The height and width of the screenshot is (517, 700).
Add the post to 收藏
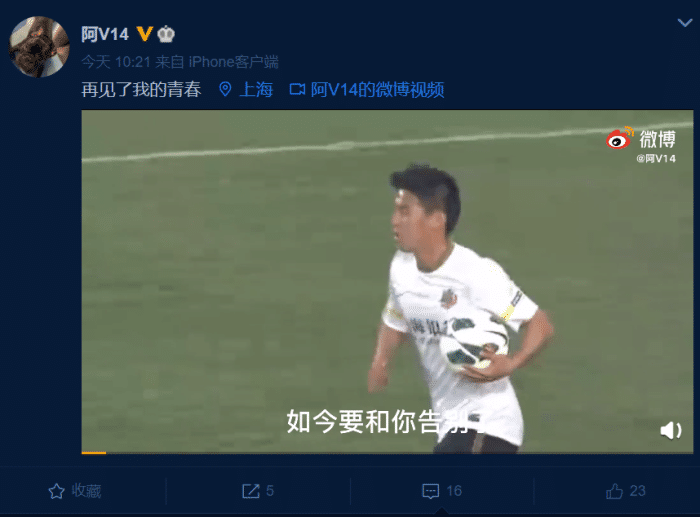[75, 491]
